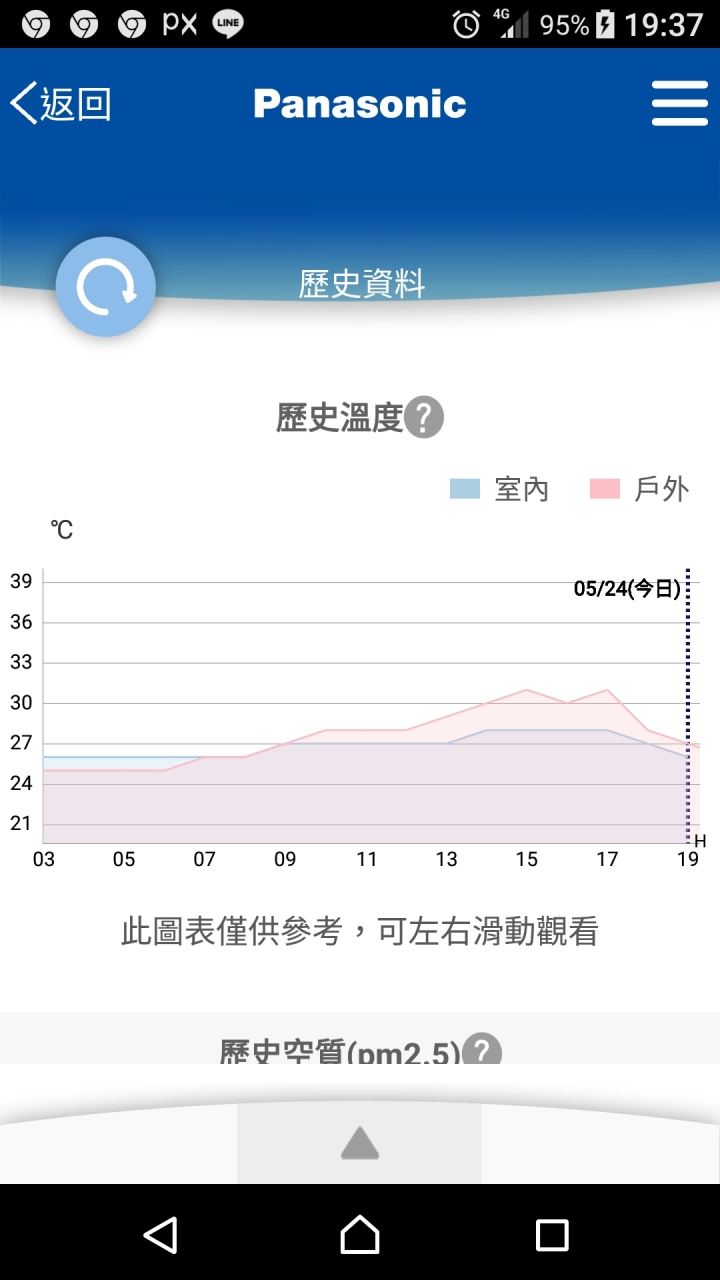Toggle the 室內 legend series
720x1280 pixels.
pos(500,489)
